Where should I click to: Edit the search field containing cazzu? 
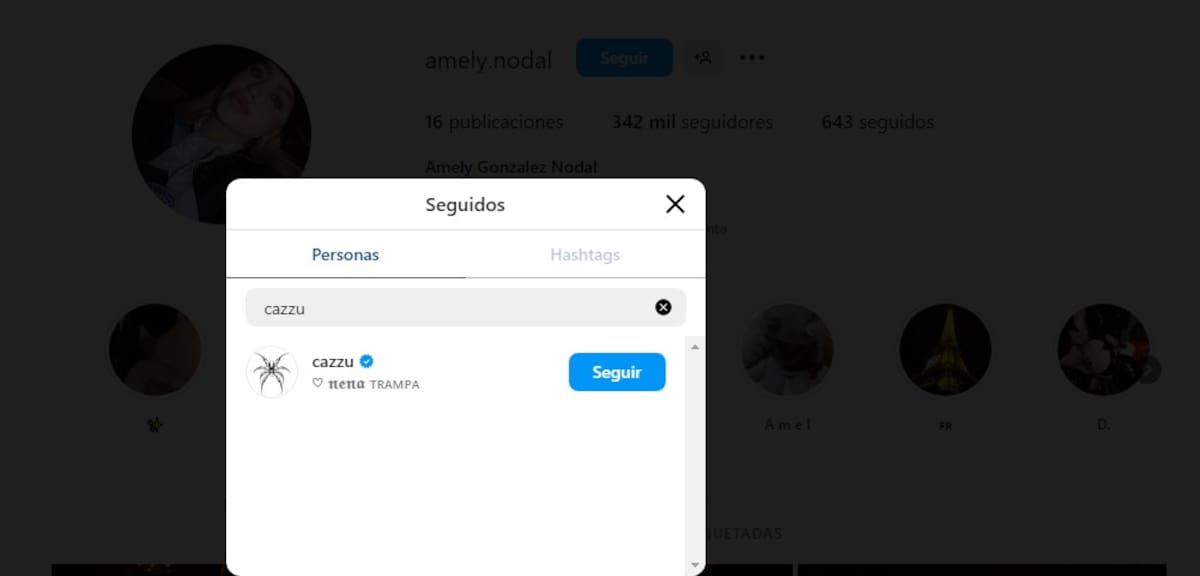(450, 308)
